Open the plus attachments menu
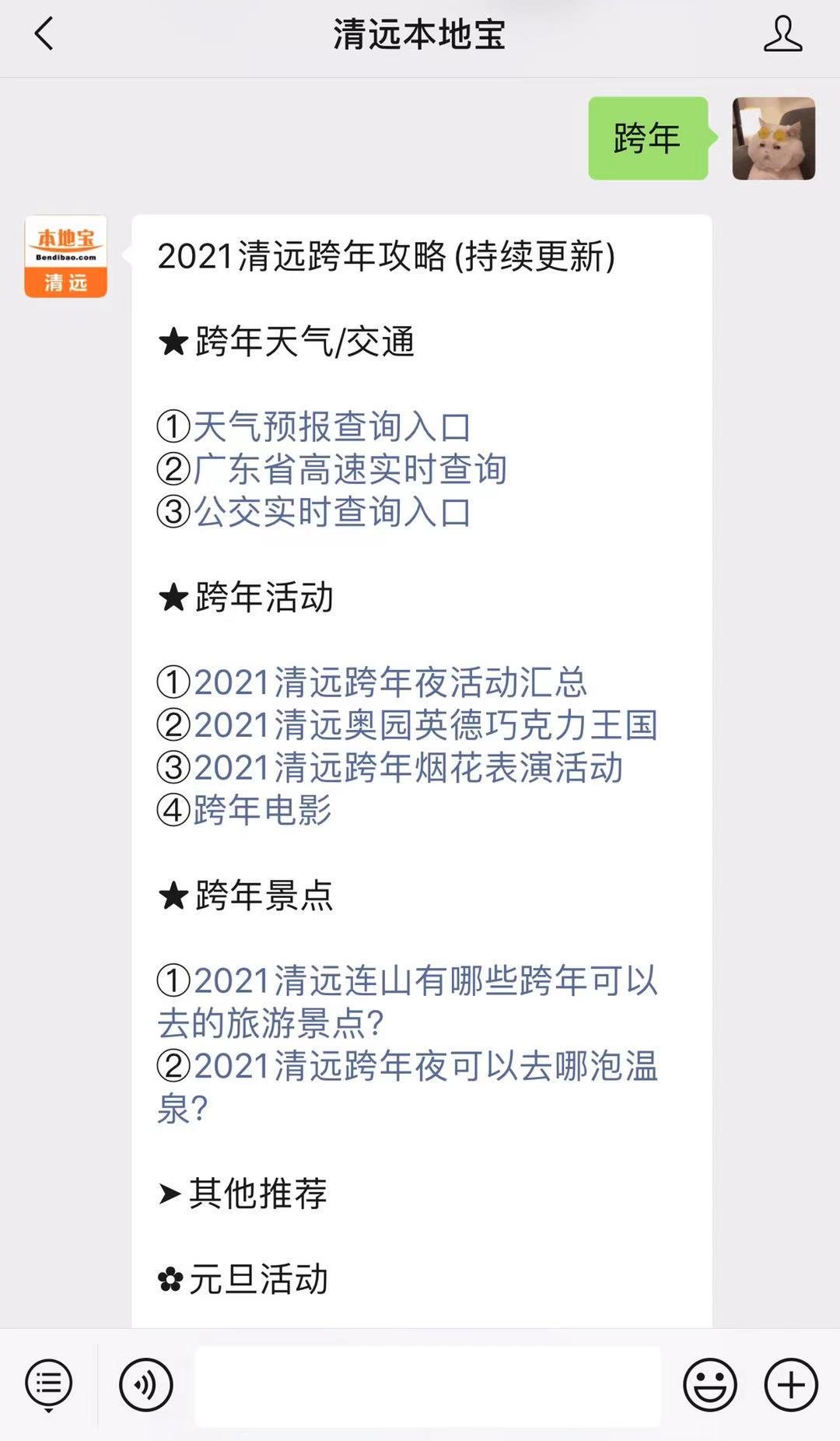Screen dimensions: 840x1441 791,1385
